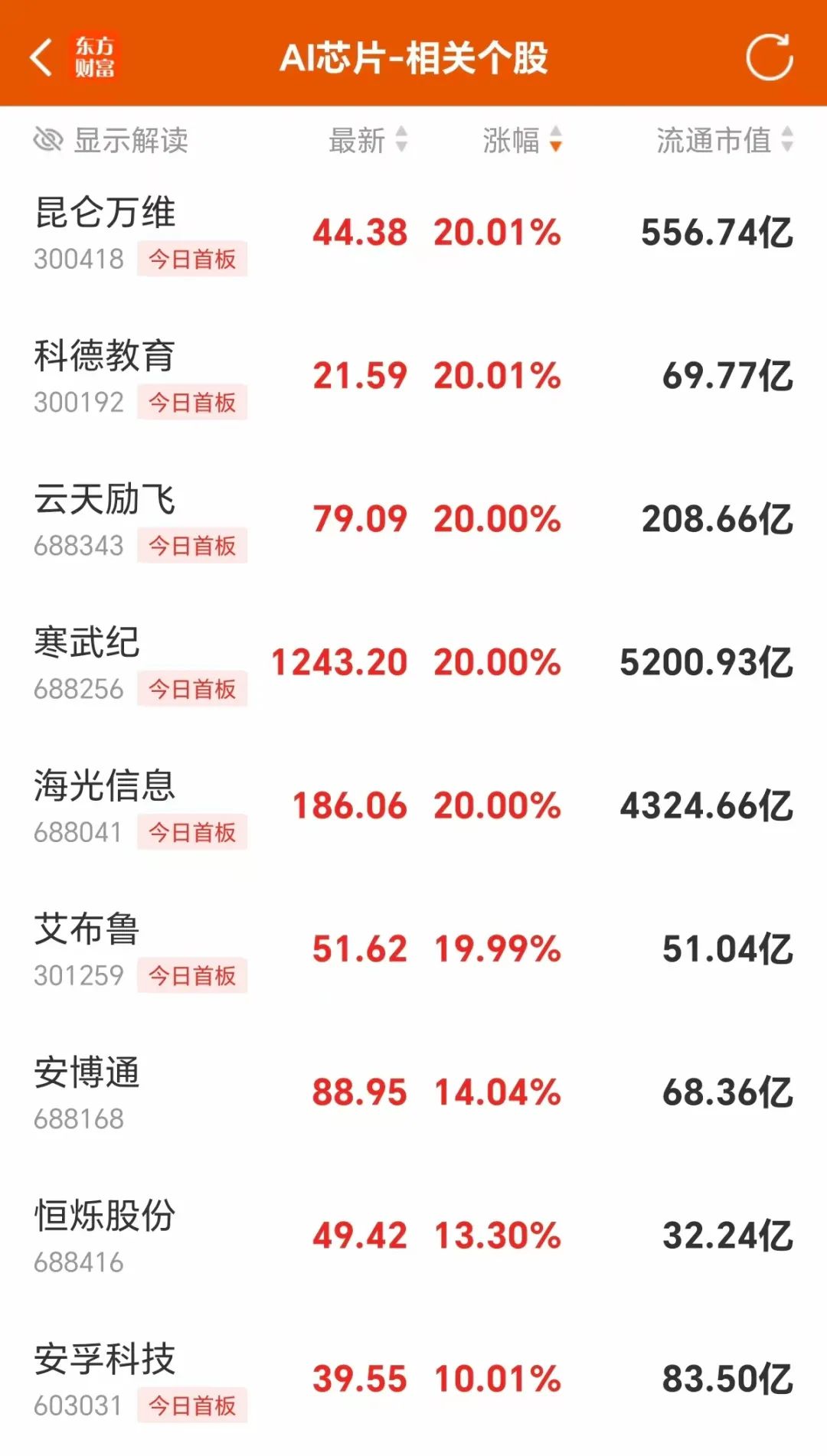Open 安孚科技 stock details

click(413, 1379)
